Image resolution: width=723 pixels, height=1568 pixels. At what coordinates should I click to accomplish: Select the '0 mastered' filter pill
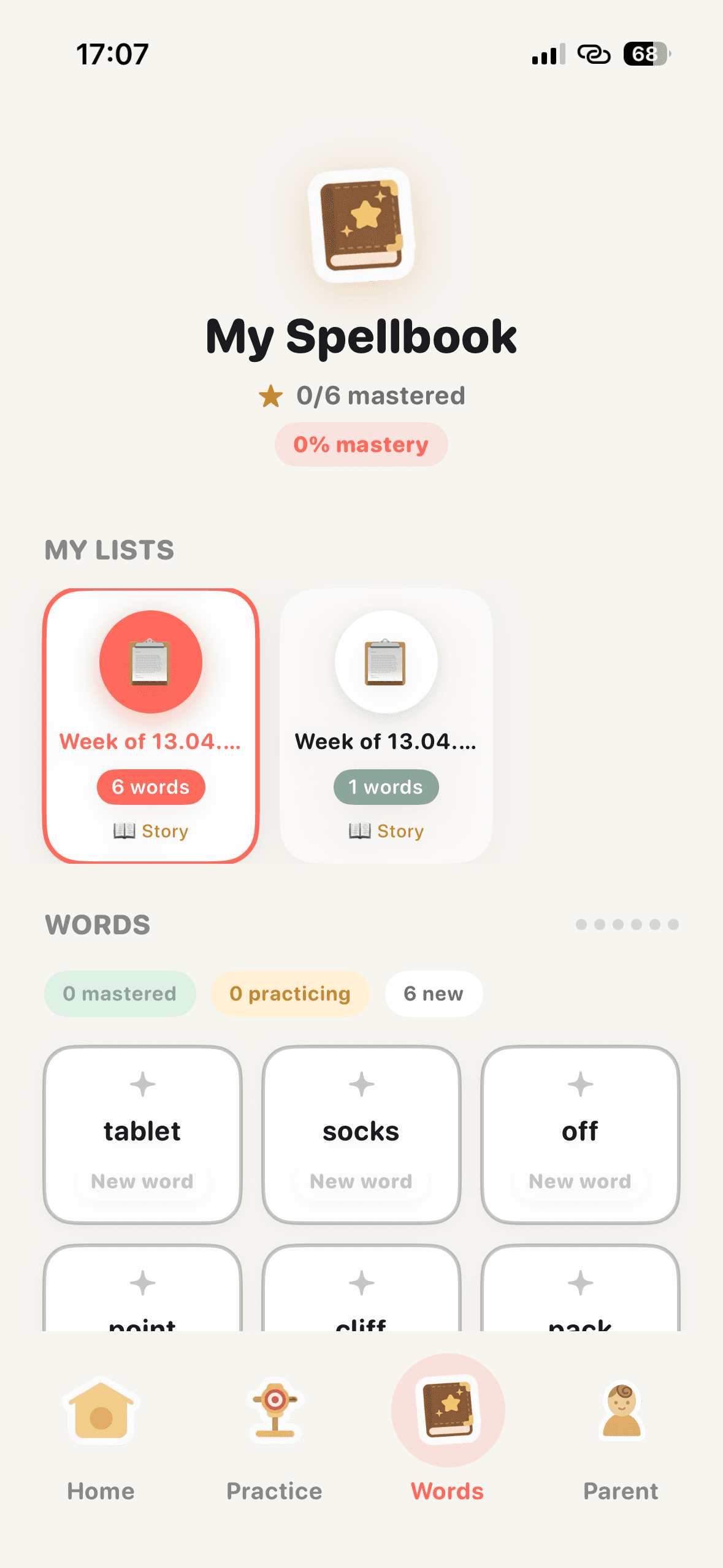[x=120, y=994]
